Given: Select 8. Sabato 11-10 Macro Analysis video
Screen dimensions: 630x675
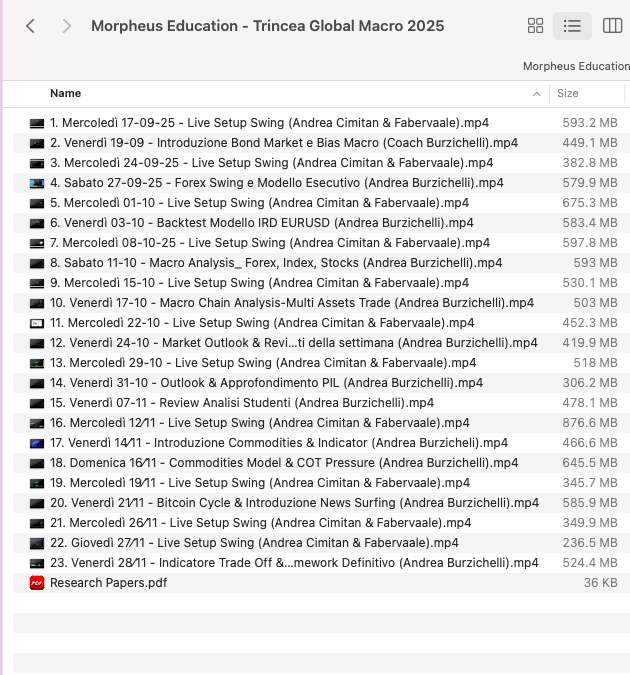Looking at the screenshot, I should [x=275, y=263].
